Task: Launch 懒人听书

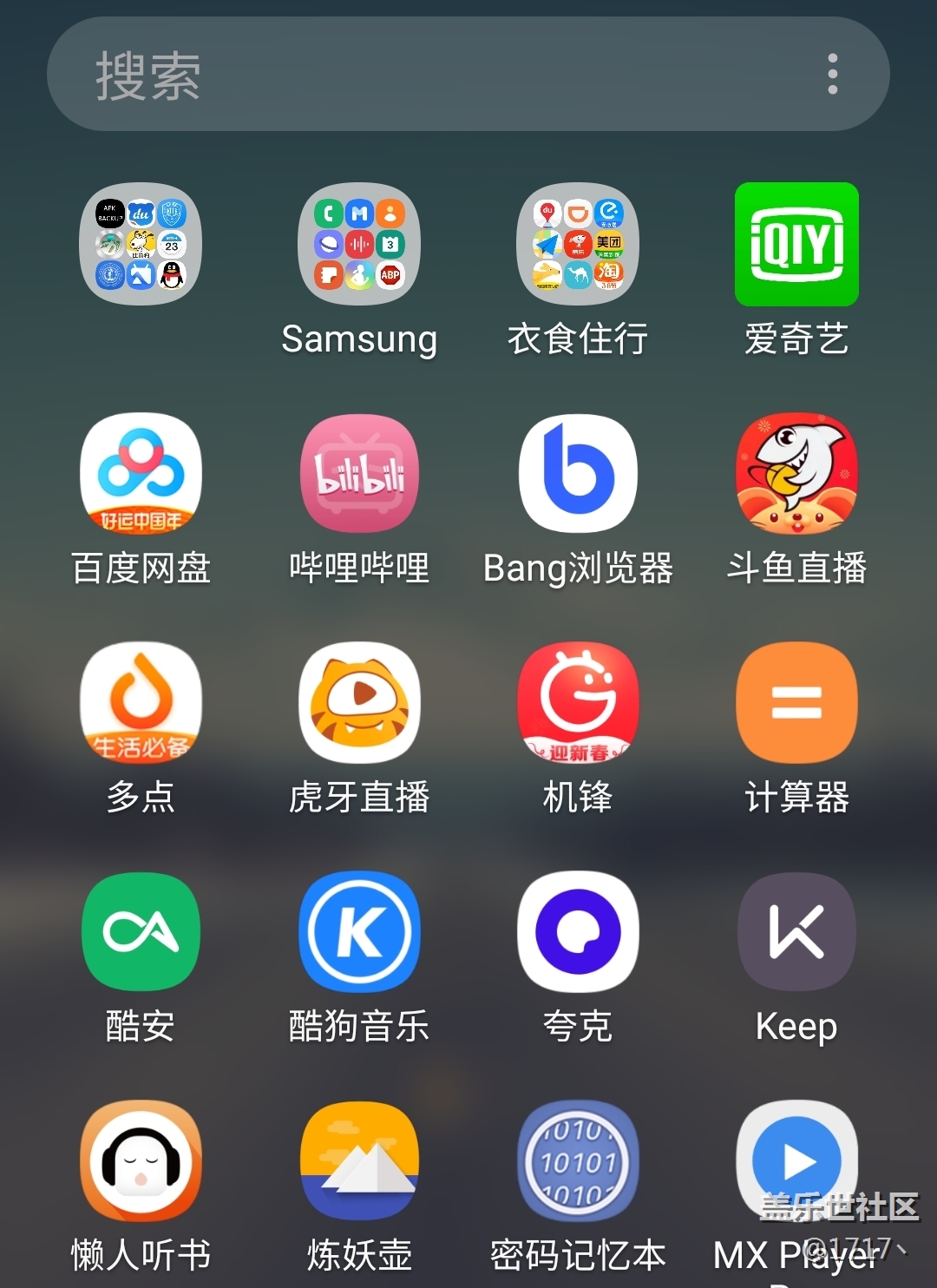Action: (141, 1161)
